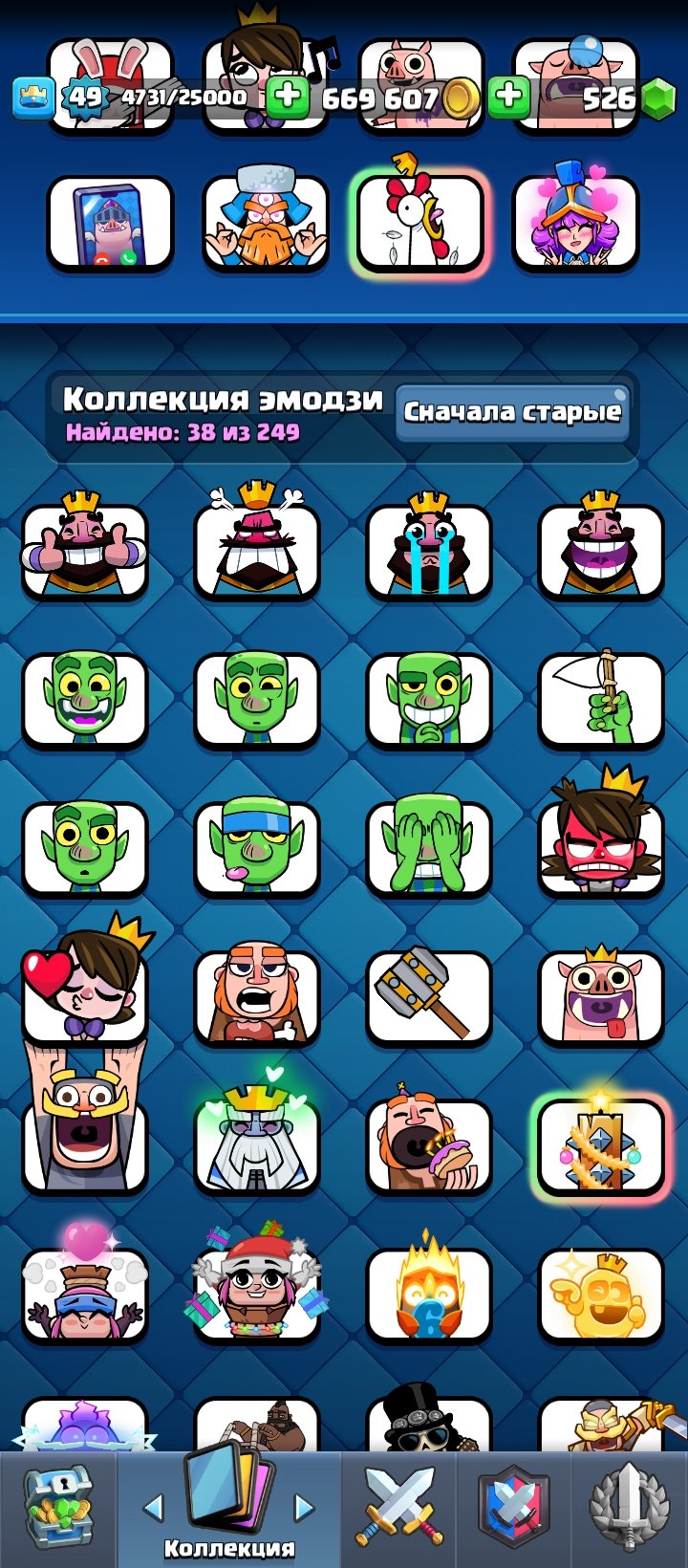Screen dimensions: 688x1568
Task: Open the shop chest tab
Action: (57, 1511)
